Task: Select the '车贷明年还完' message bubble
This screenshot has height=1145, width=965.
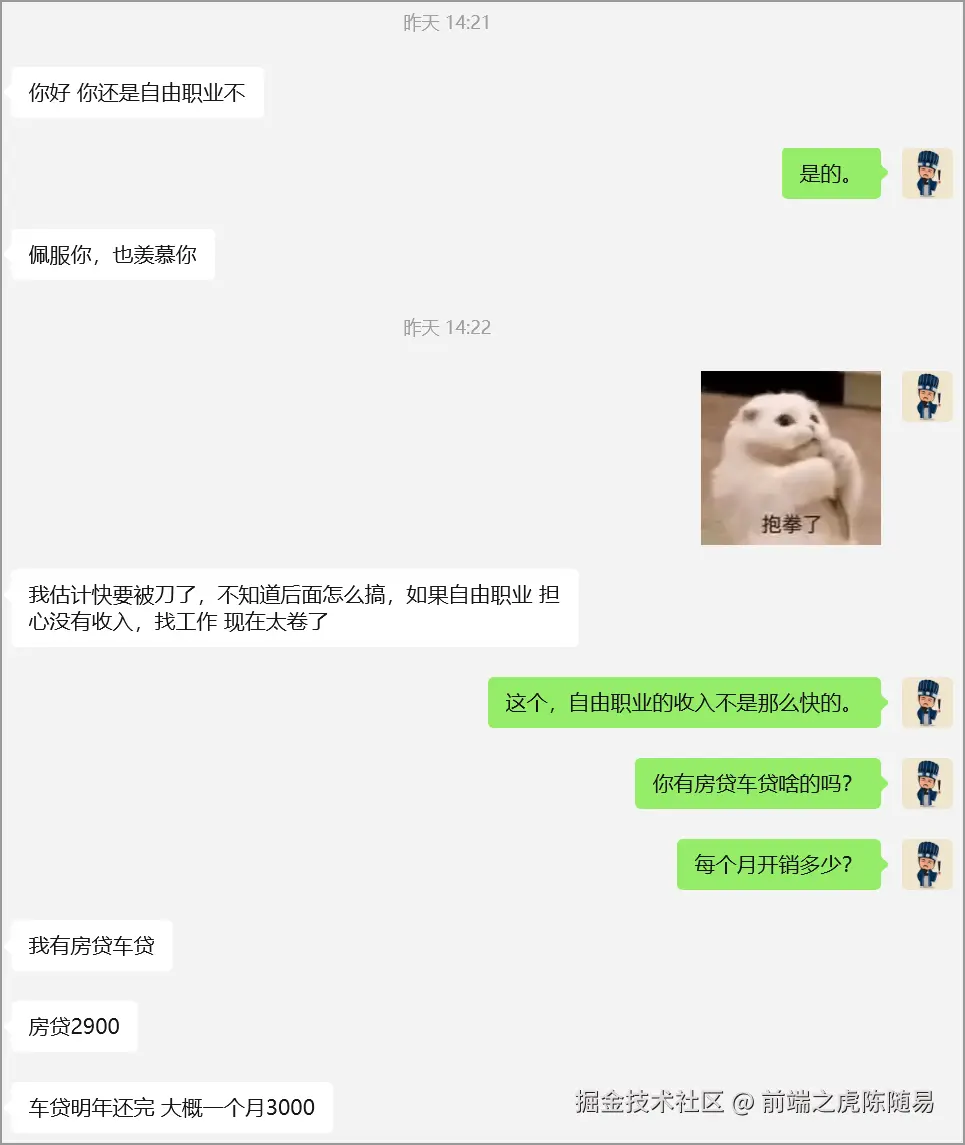Action: (169, 1108)
